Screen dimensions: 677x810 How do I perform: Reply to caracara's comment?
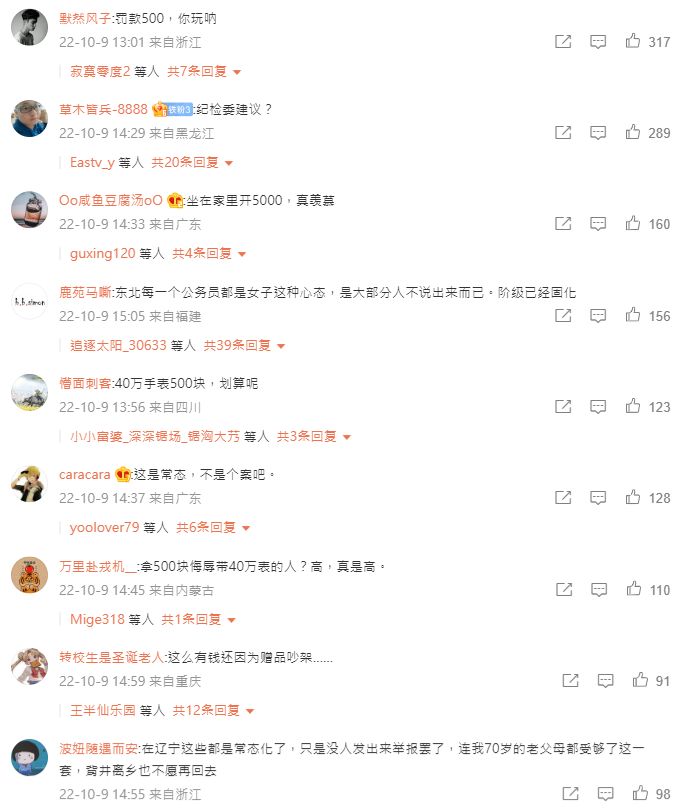click(598, 498)
